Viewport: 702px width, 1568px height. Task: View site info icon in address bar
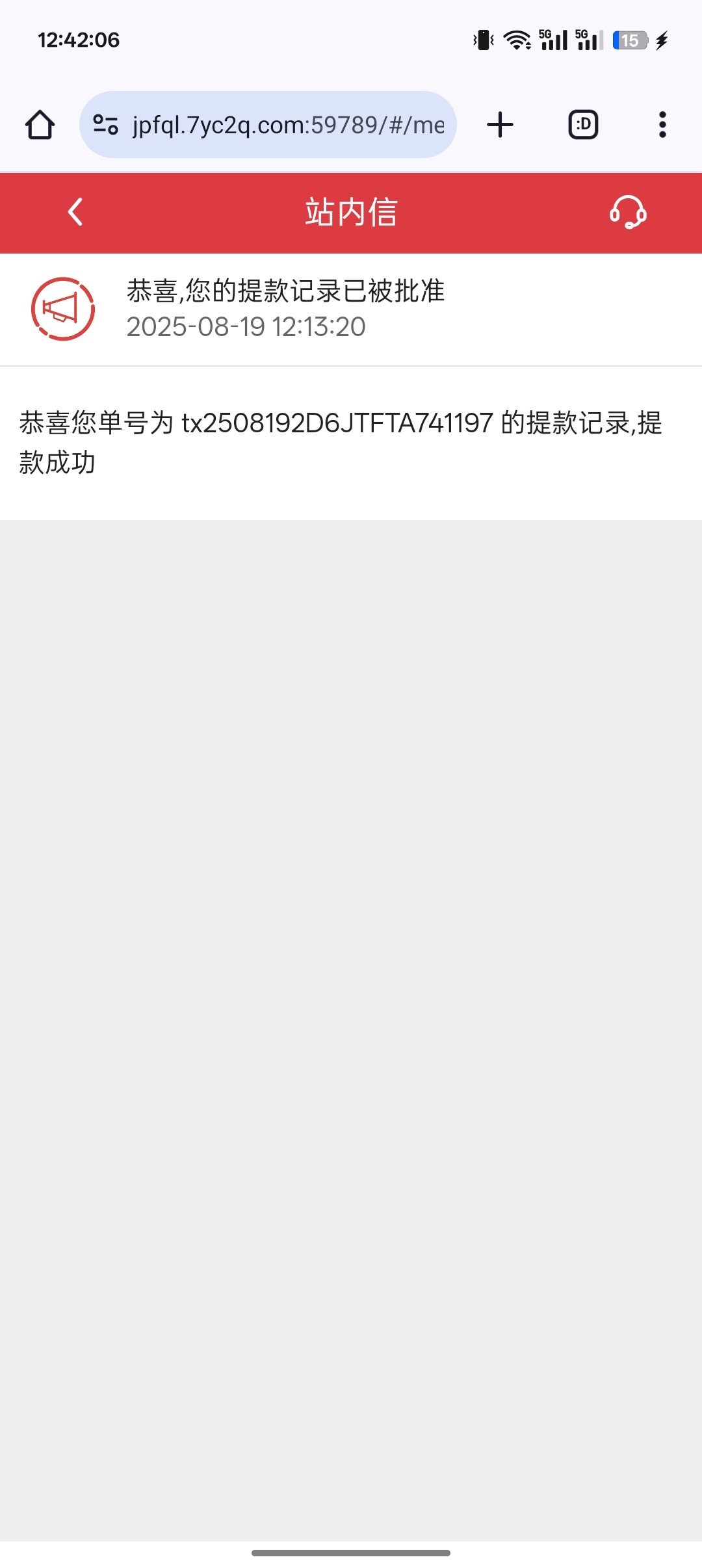click(105, 125)
